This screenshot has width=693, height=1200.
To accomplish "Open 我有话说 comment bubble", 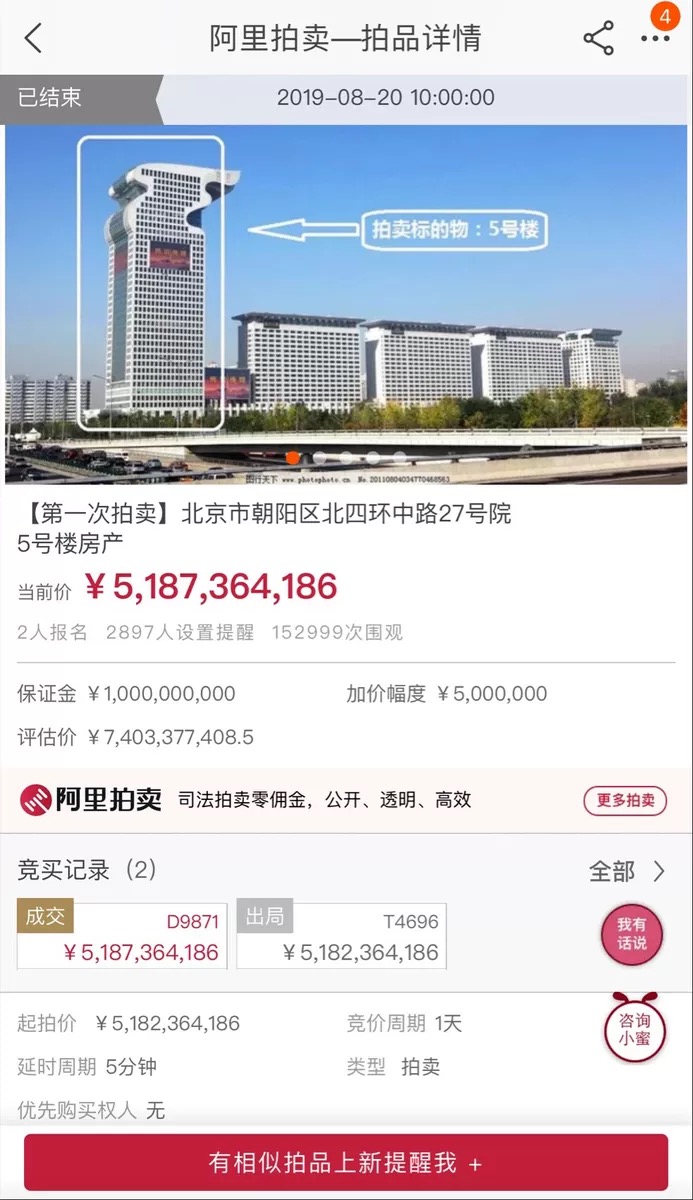I will [631, 934].
